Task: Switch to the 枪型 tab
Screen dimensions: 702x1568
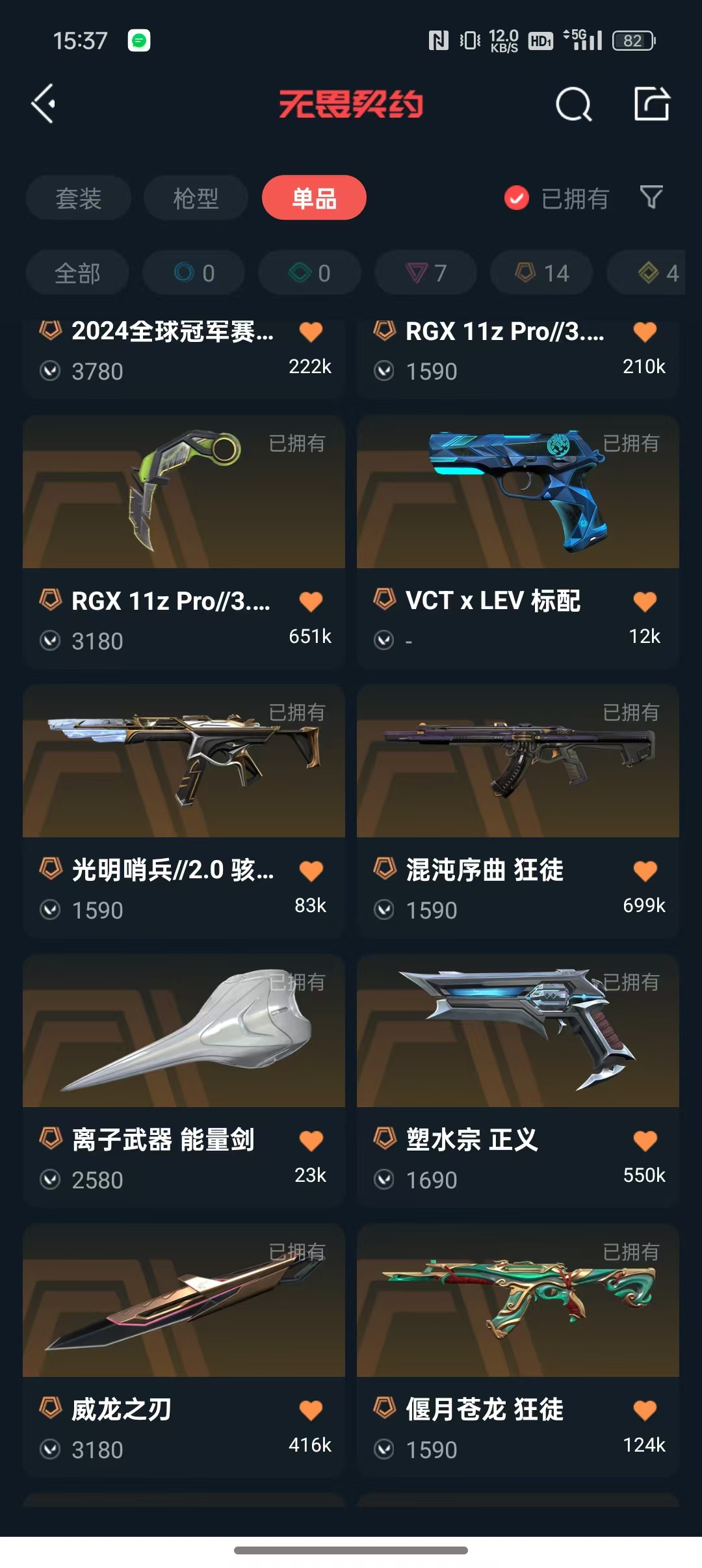Action: pyautogui.click(x=196, y=198)
